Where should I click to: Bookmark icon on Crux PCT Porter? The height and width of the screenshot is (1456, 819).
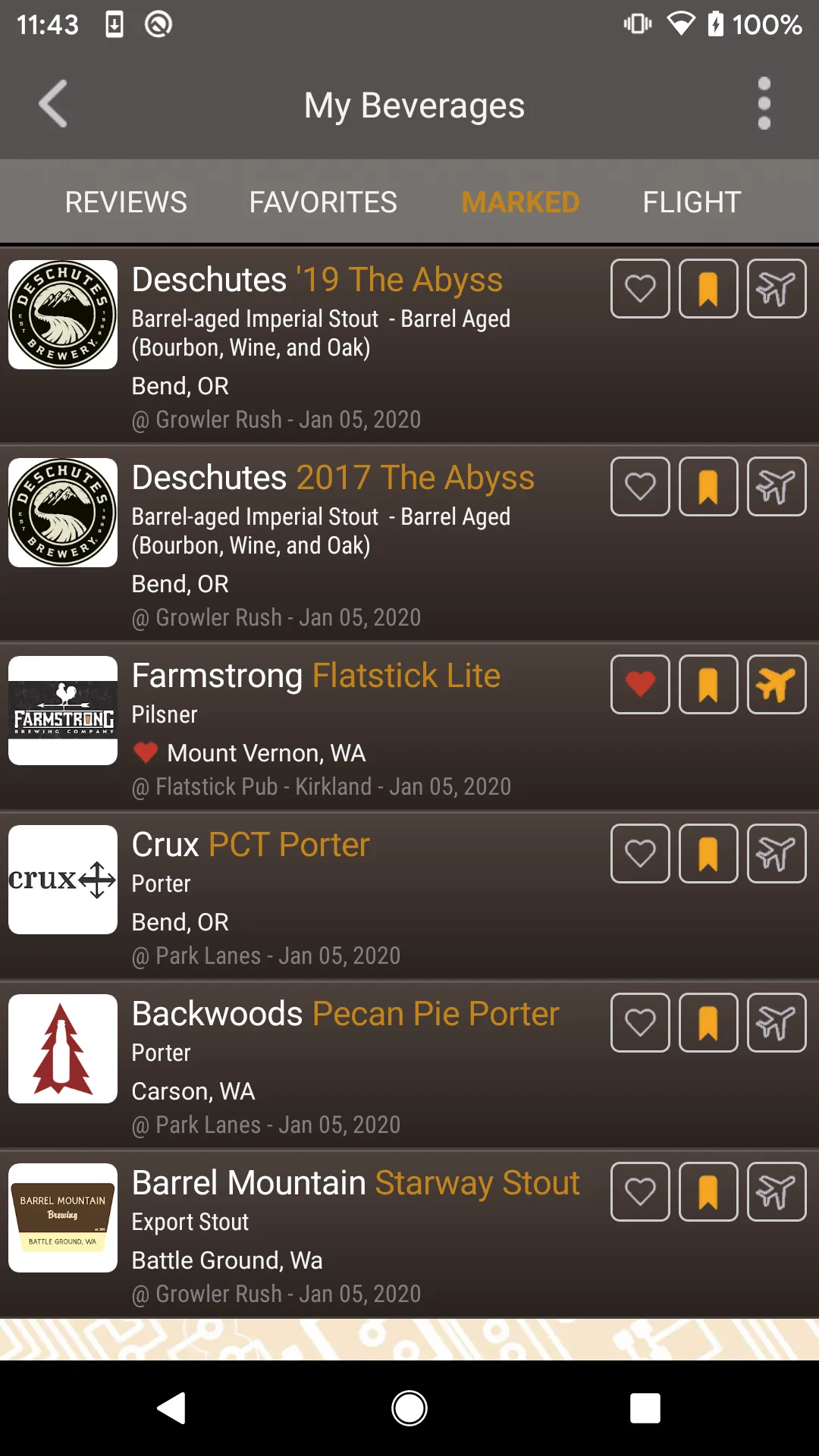(x=708, y=853)
